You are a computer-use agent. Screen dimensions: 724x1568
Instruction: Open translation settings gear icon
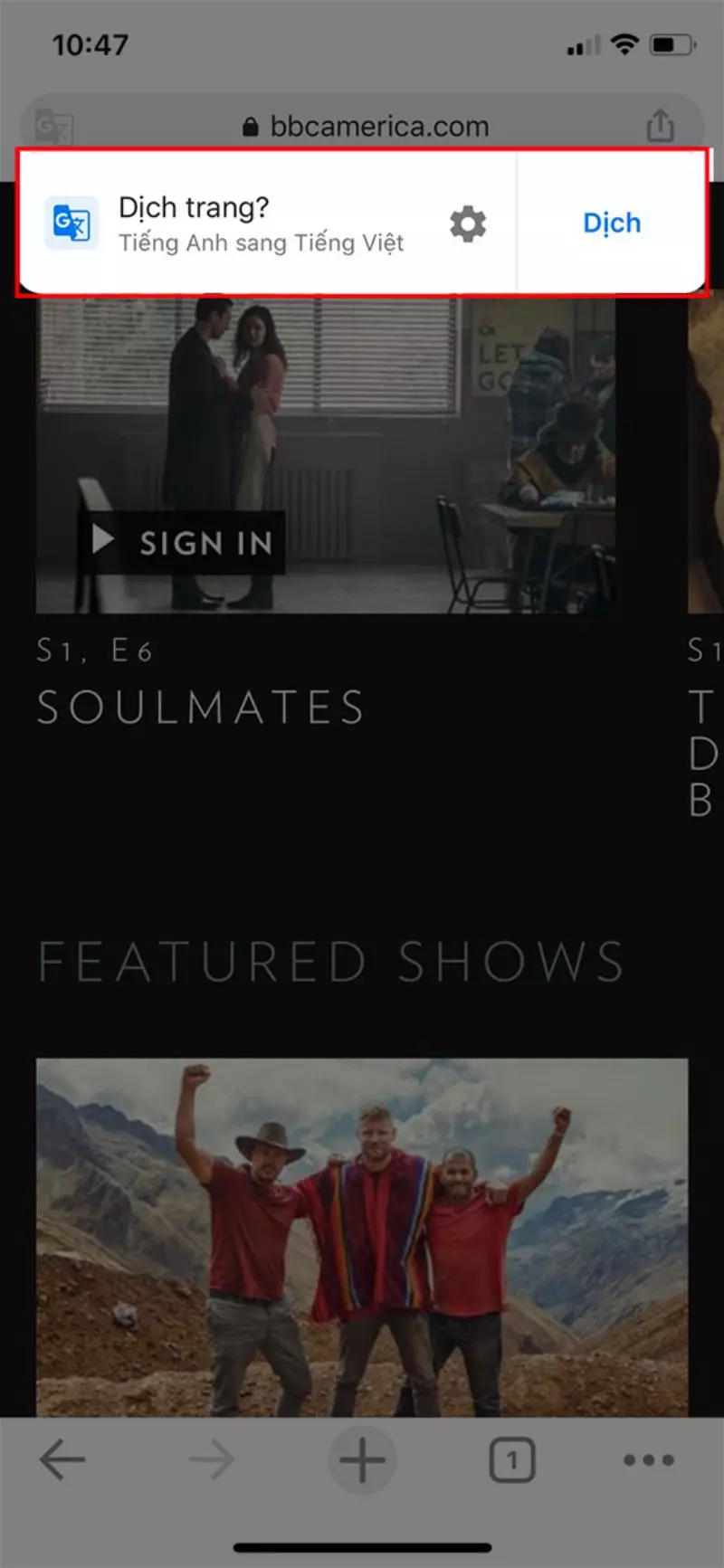pos(468,223)
